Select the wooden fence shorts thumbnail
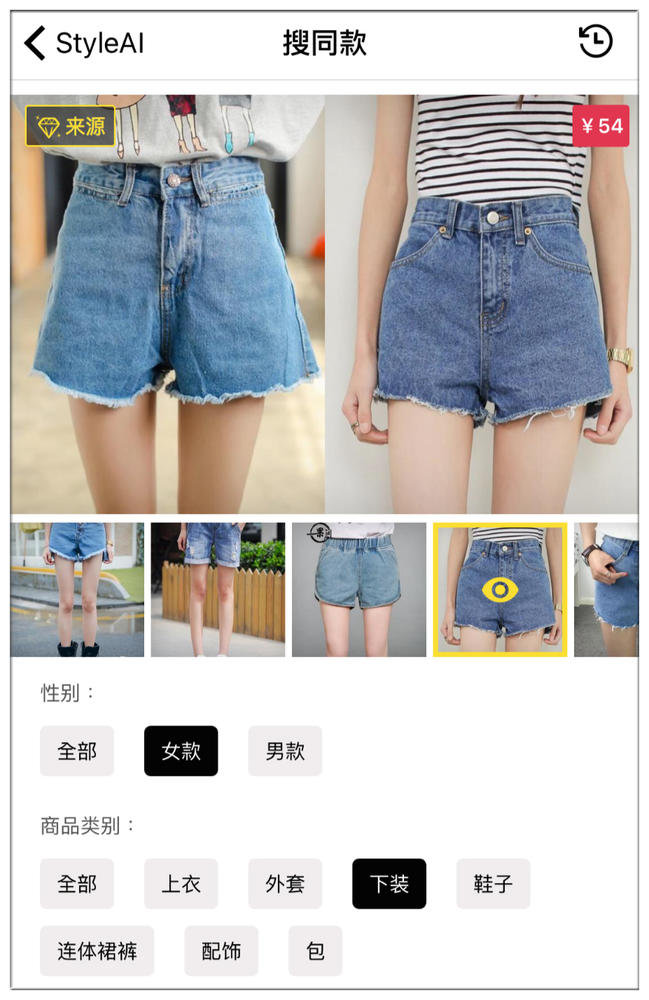This screenshot has width=649, height=1000. pyautogui.click(x=218, y=589)
